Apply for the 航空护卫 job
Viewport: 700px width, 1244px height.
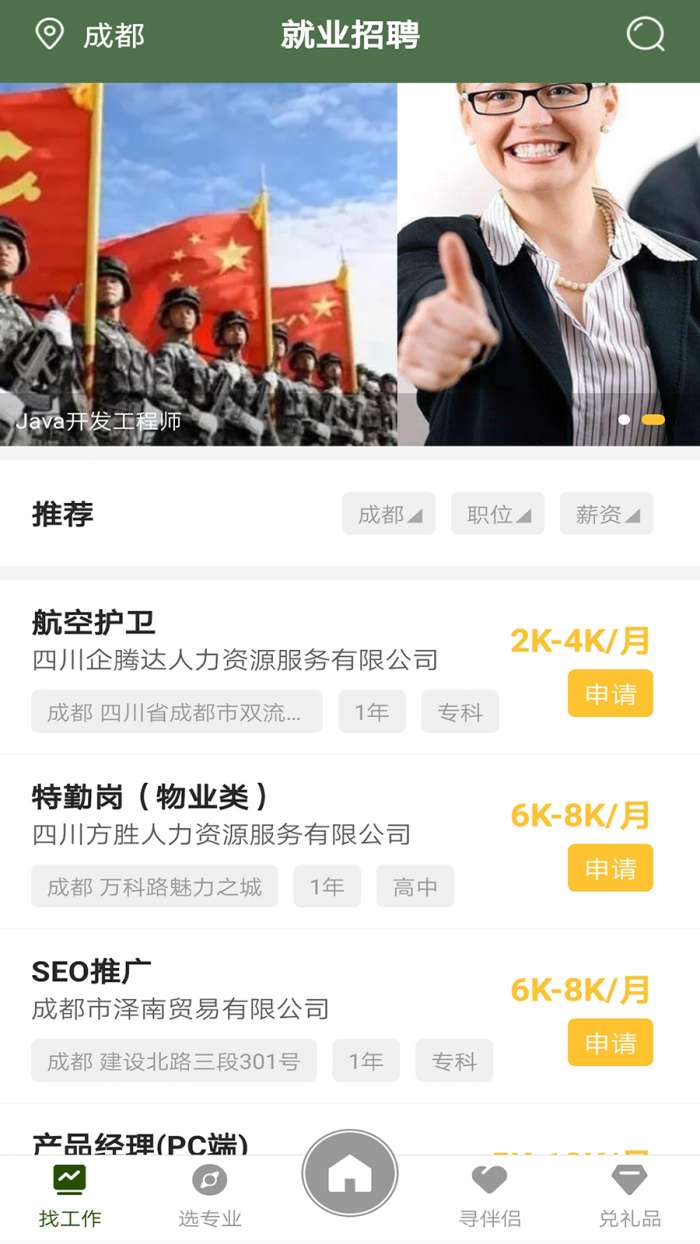(610, 694)
